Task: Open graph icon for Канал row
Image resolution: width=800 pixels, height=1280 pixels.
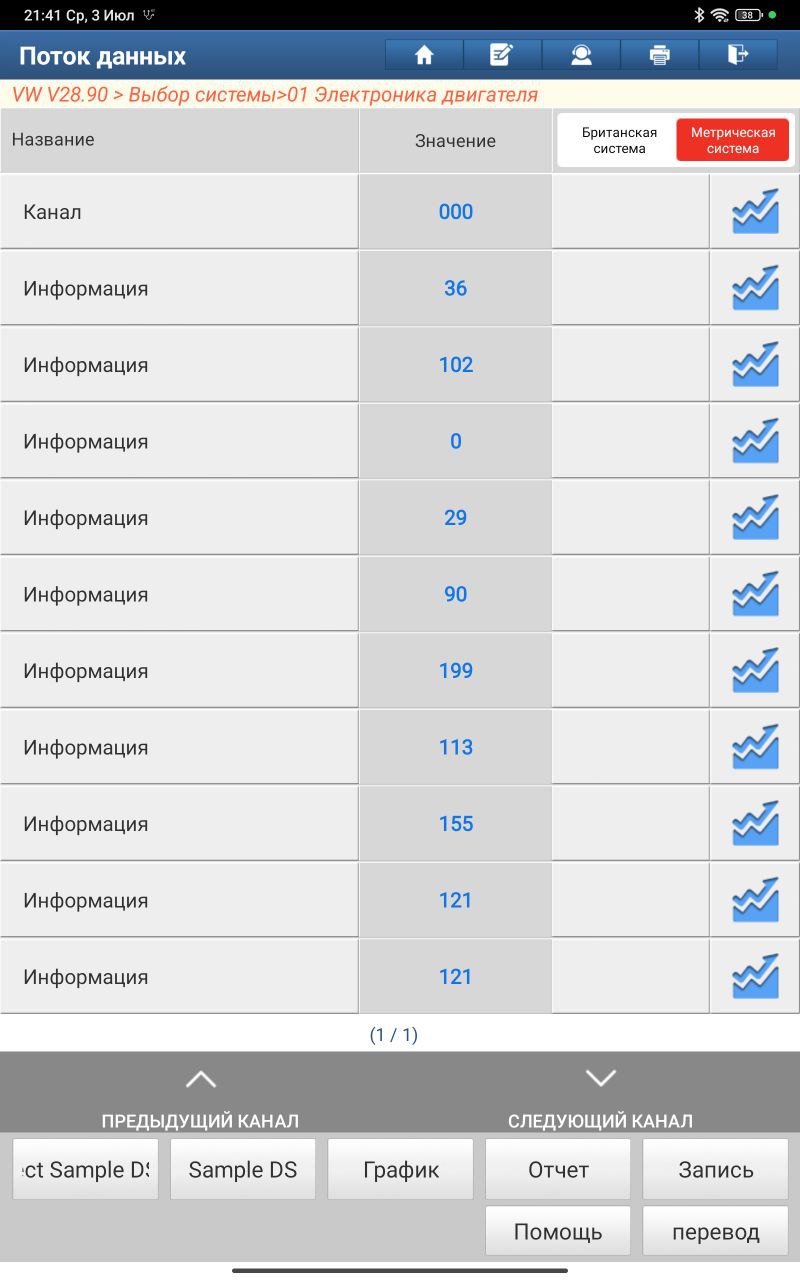Action: pos(755,211)
